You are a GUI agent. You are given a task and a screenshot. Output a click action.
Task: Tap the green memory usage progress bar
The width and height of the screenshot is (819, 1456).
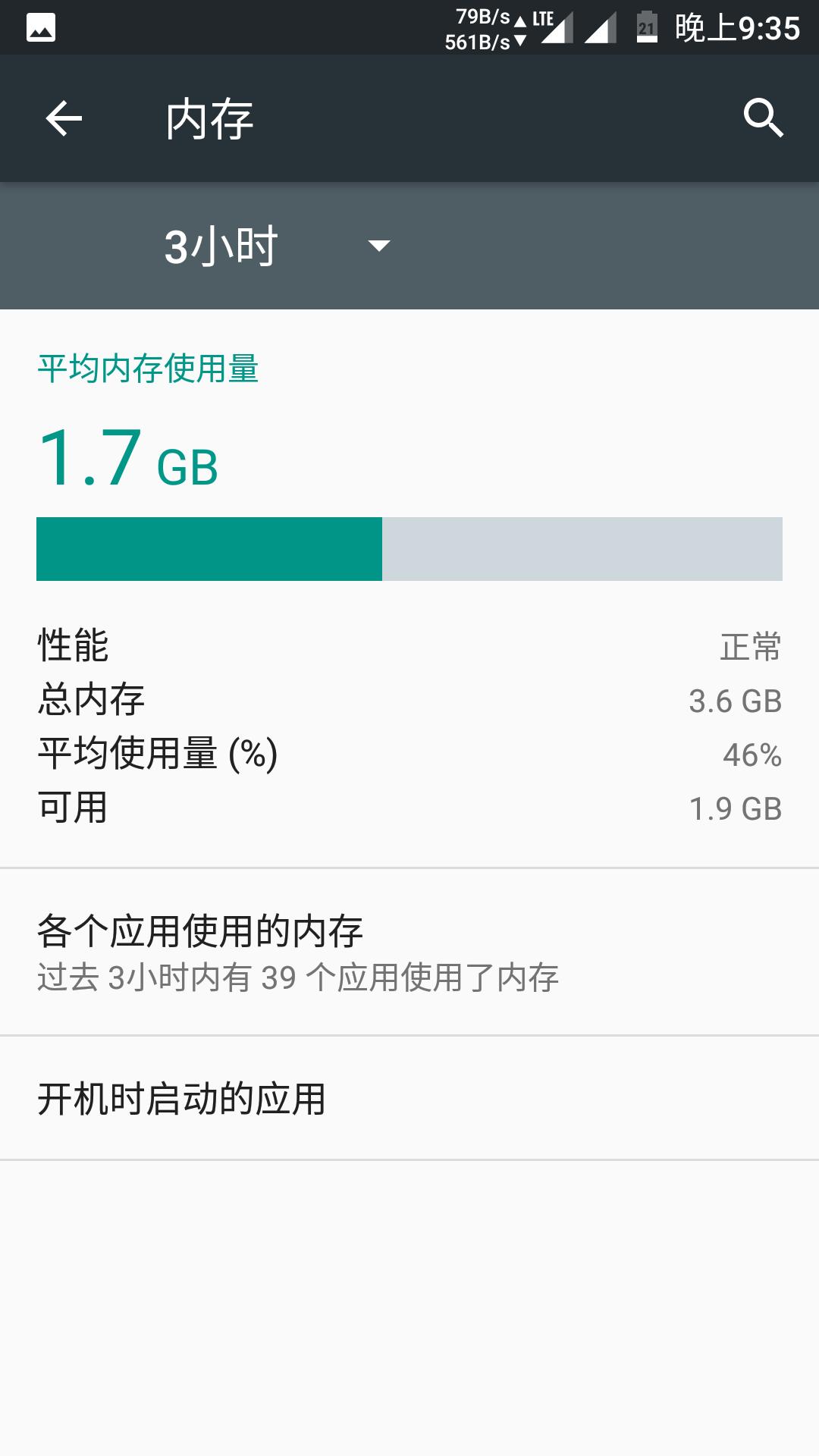[209, 549]
